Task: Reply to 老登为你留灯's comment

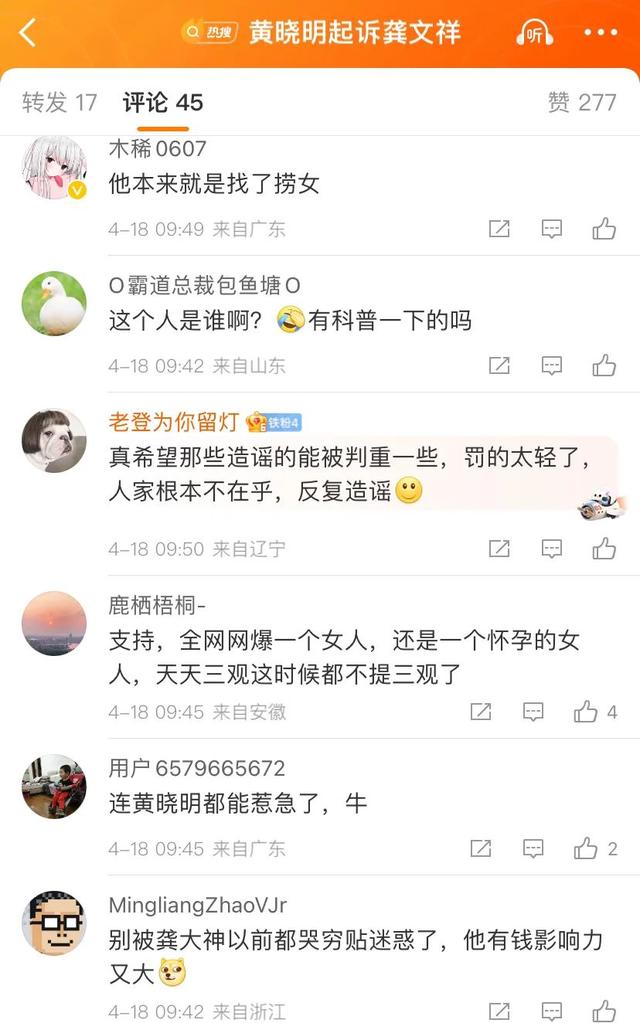Action: (x=552, y=549)
